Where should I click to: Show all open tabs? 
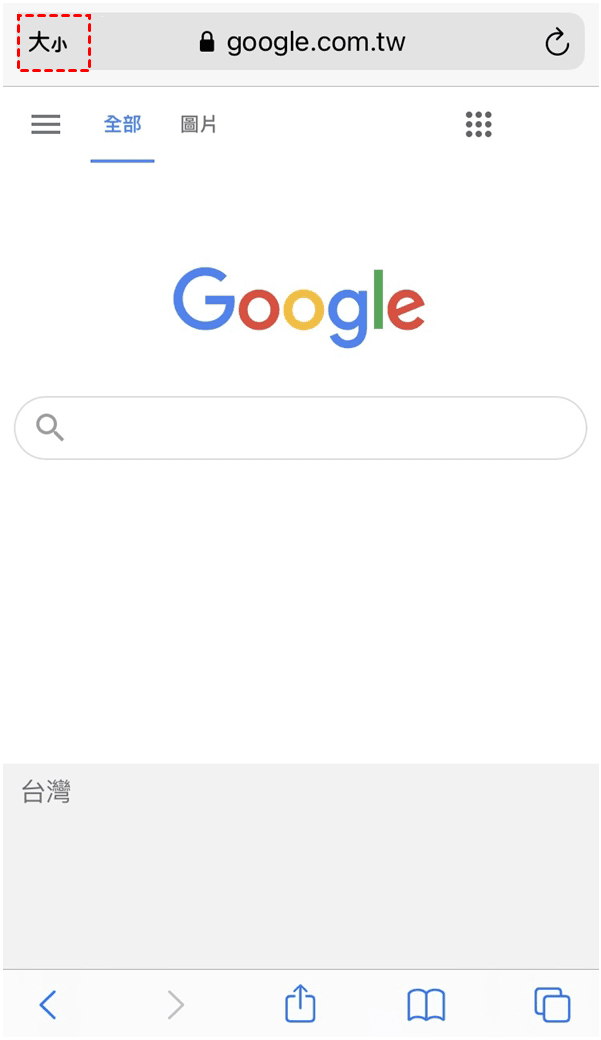click(552, 1004)
